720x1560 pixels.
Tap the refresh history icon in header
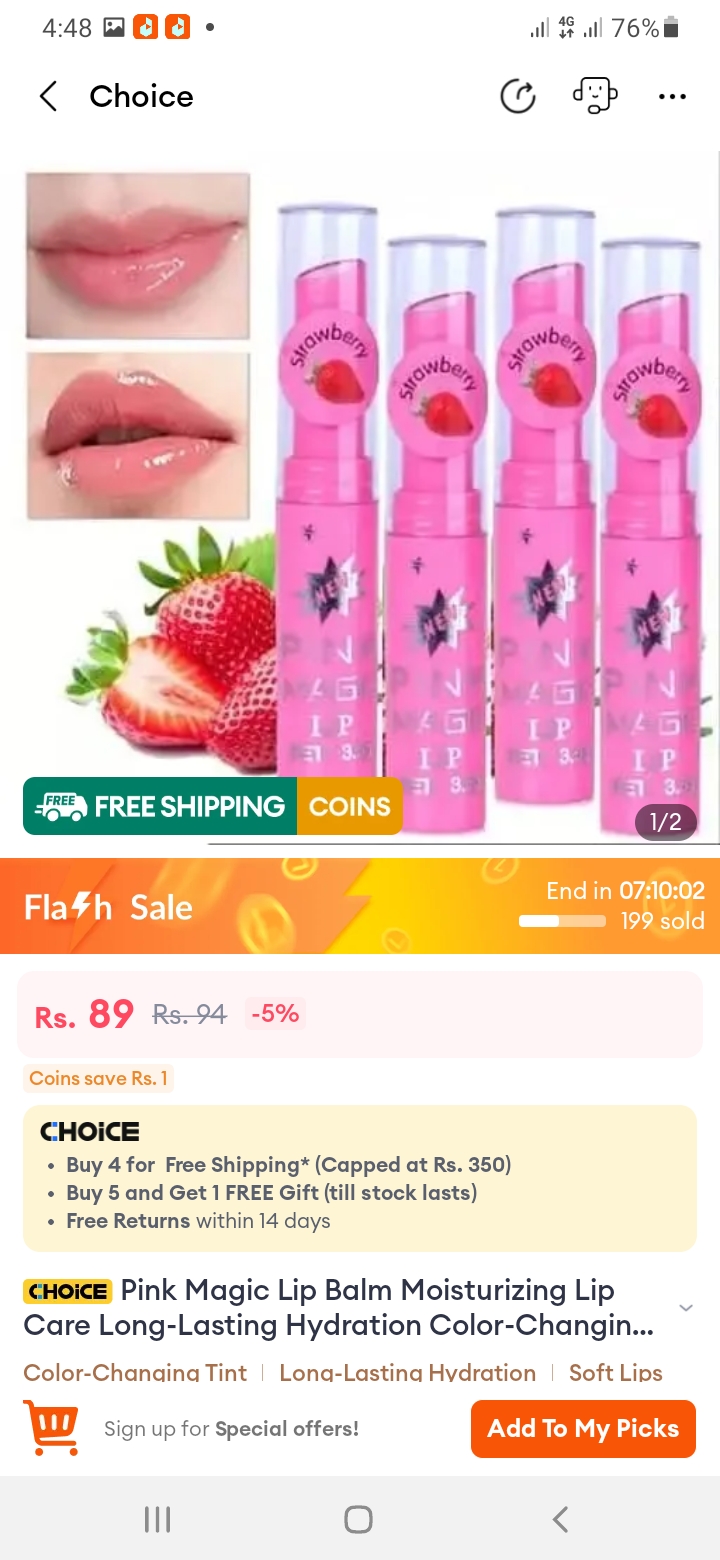click(518, 97)
